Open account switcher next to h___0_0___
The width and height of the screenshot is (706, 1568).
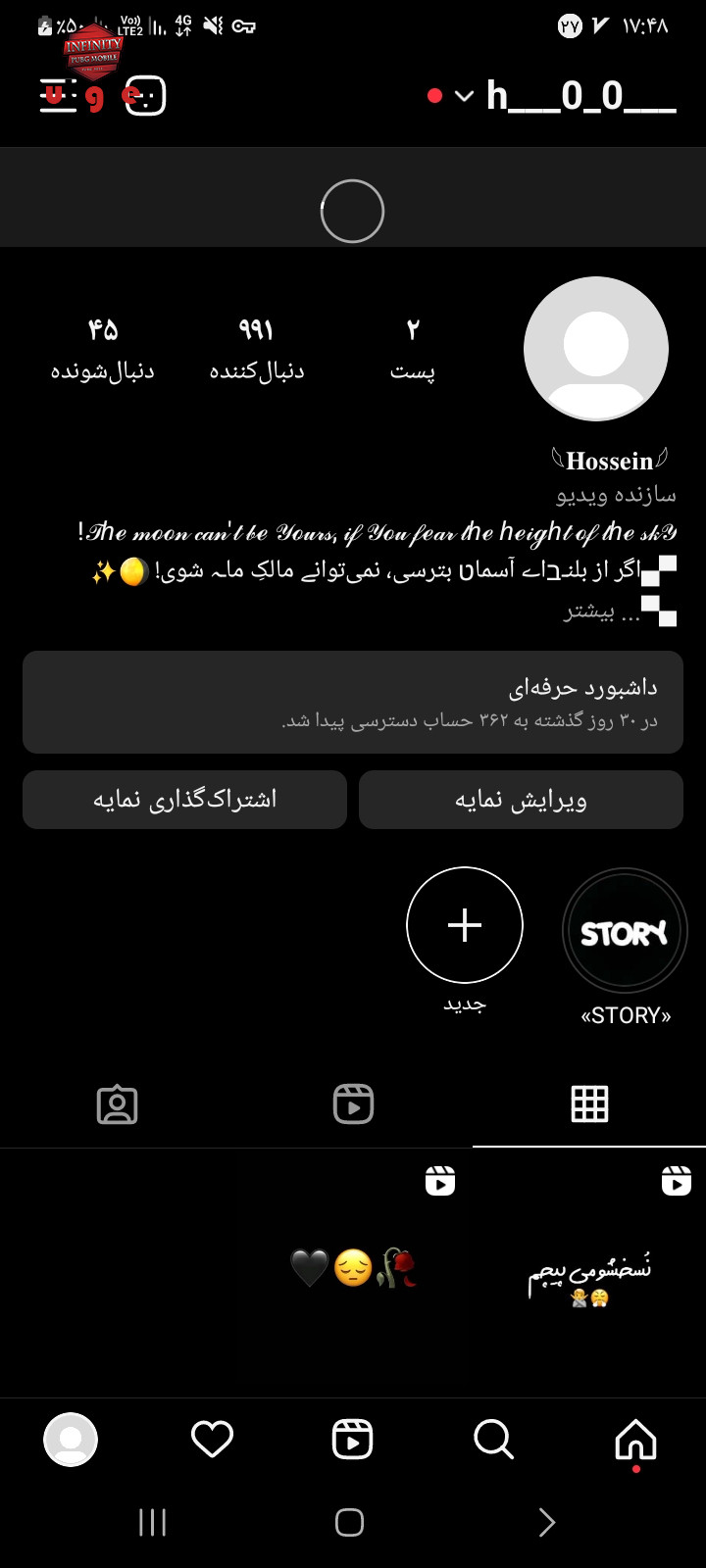click(x=465, y=96)
